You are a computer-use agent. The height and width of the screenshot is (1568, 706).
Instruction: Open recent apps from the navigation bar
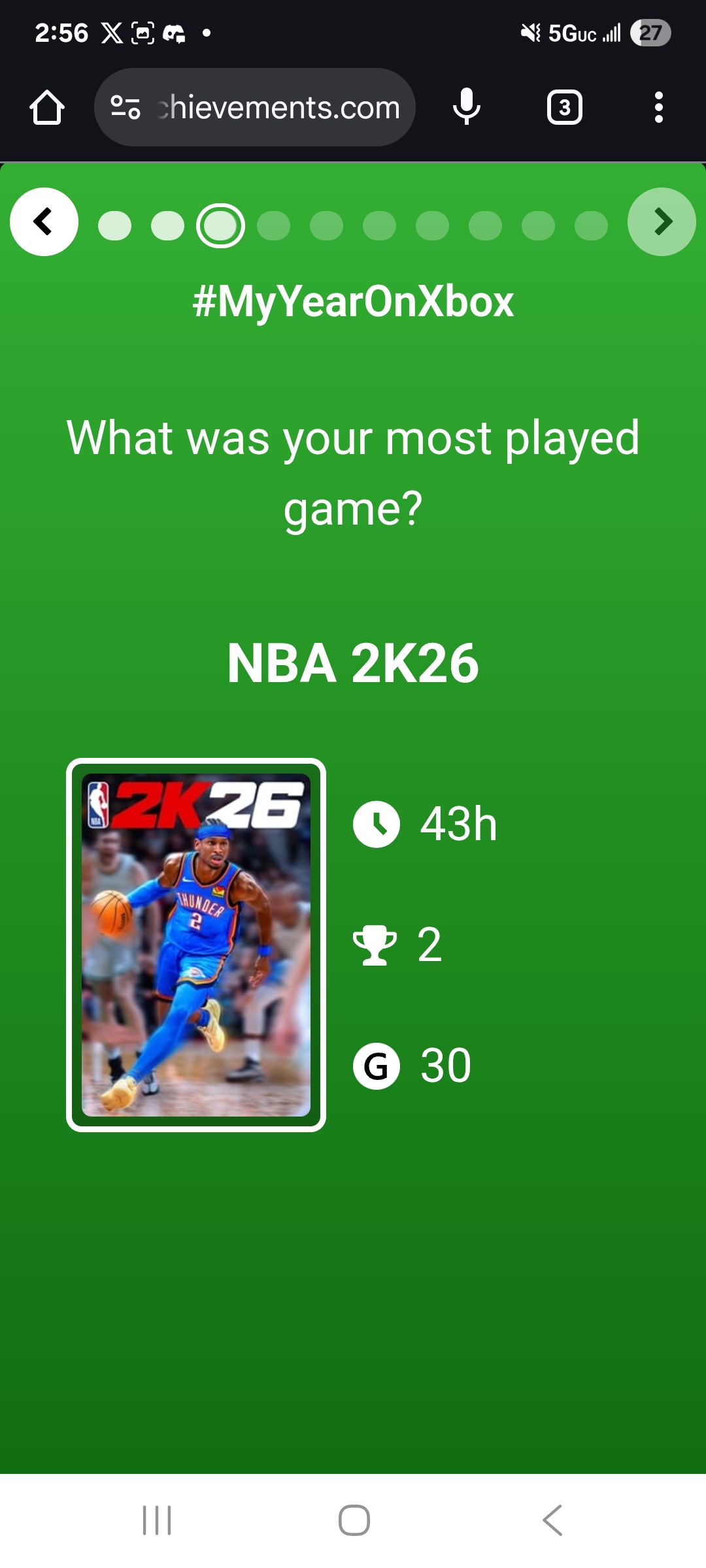click(157, 1520)
